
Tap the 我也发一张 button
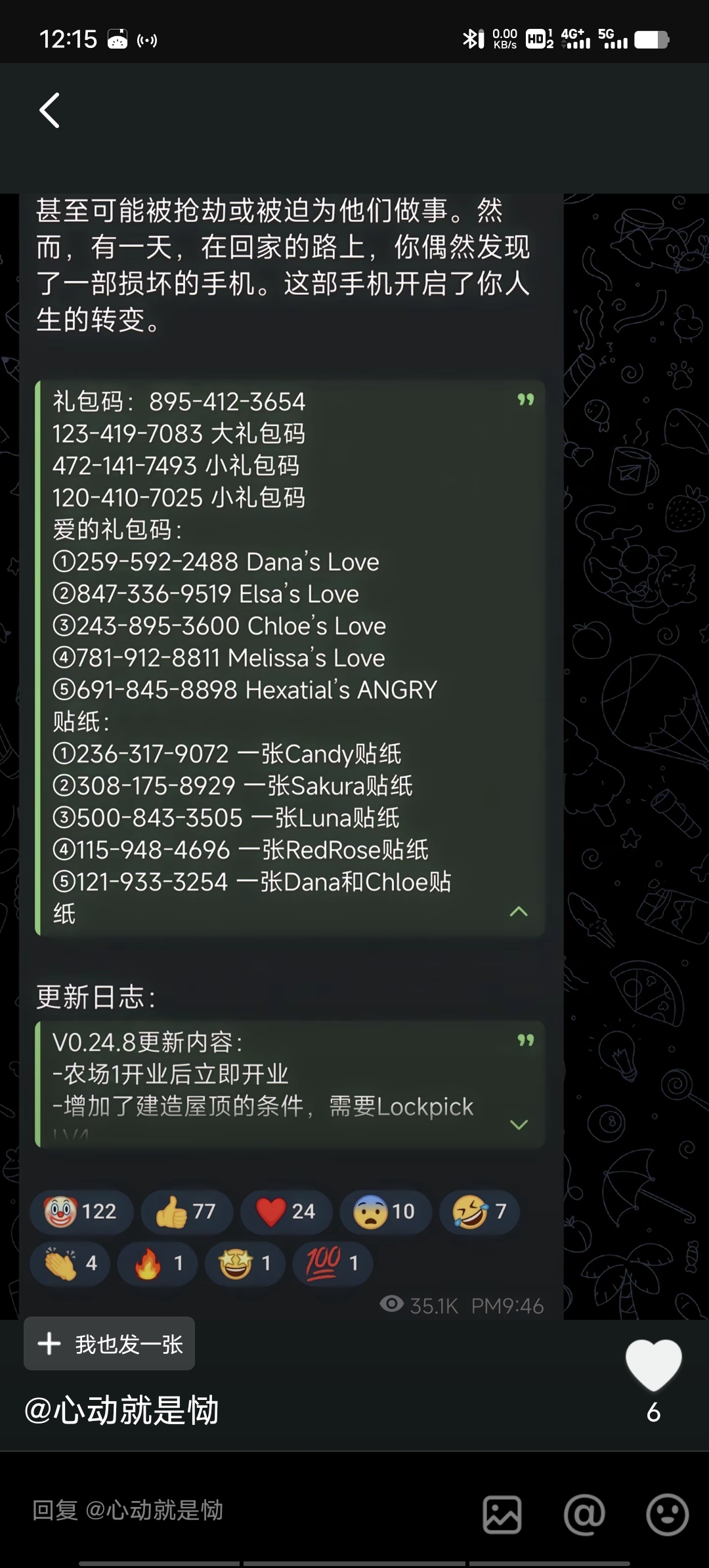click(110, 1343)
